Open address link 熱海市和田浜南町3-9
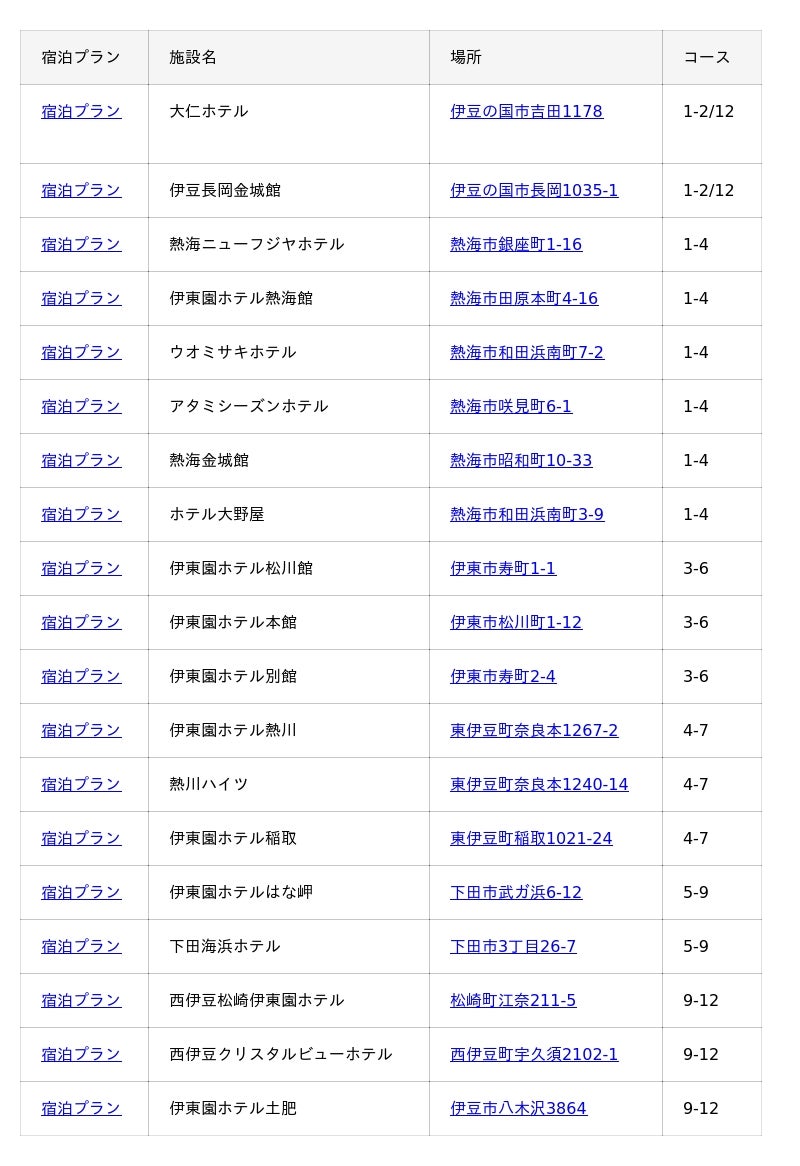 coord(527,514)
